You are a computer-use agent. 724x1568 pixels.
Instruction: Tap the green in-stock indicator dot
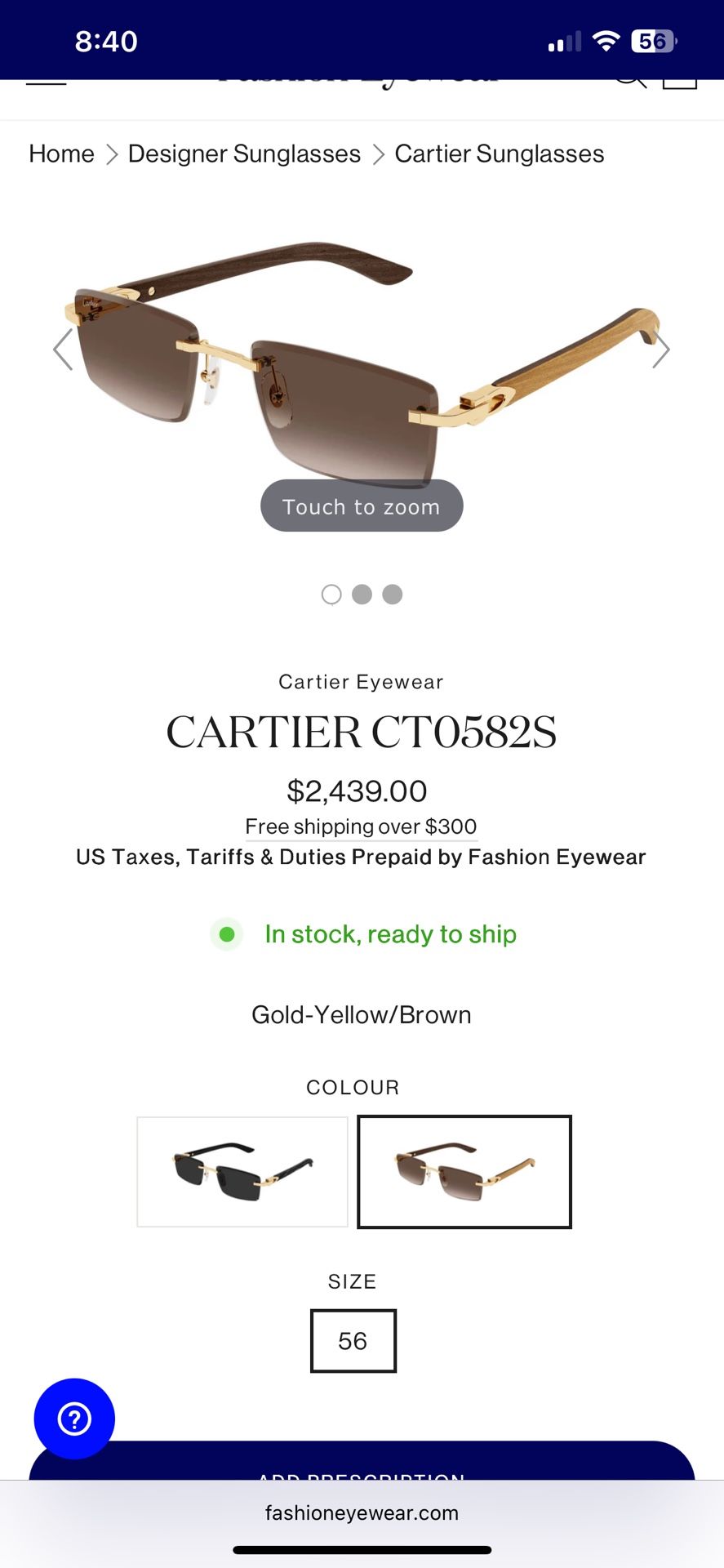coord(227,934)
